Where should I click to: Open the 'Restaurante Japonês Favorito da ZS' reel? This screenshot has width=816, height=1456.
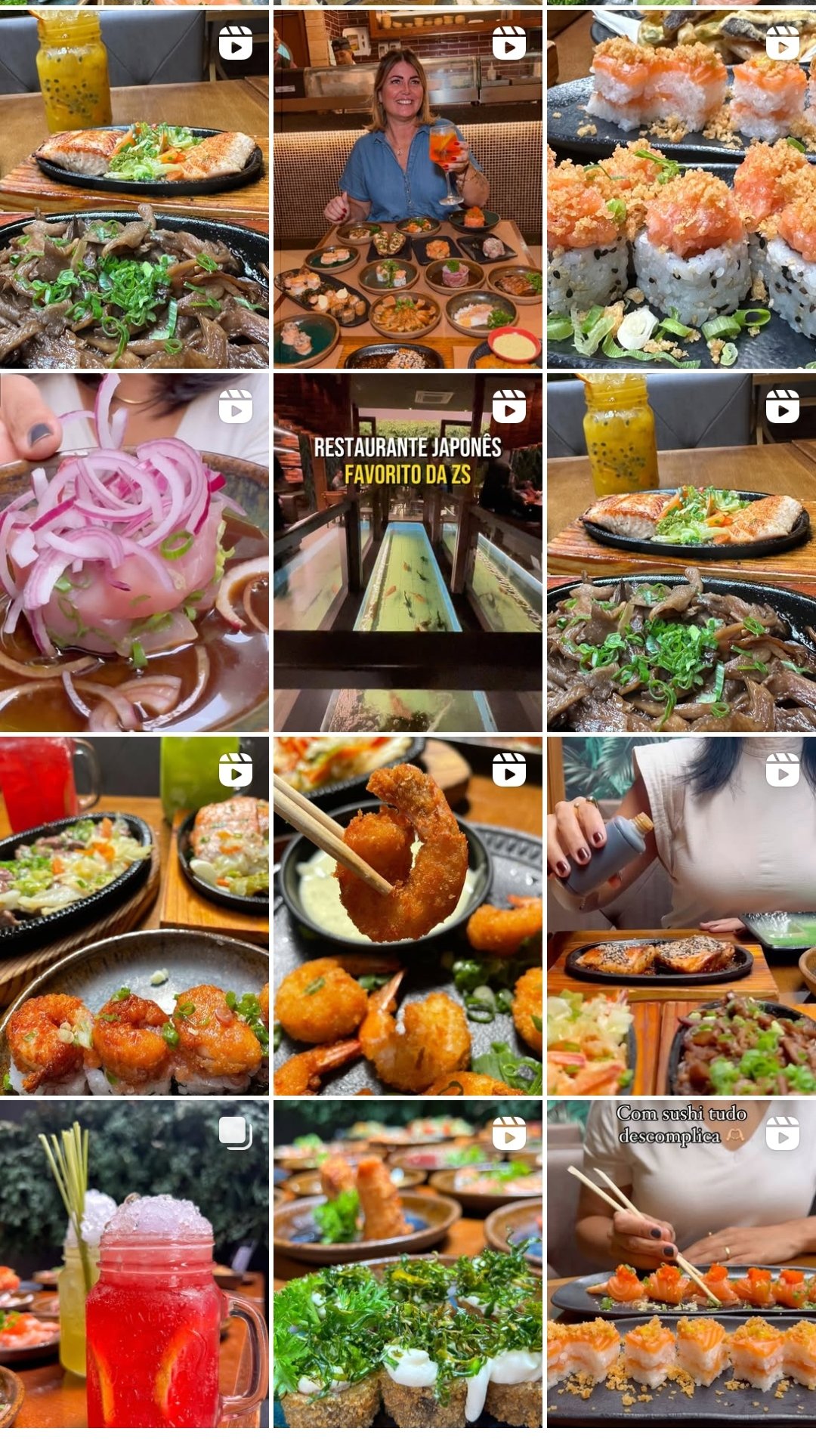[x=407, y=552]
